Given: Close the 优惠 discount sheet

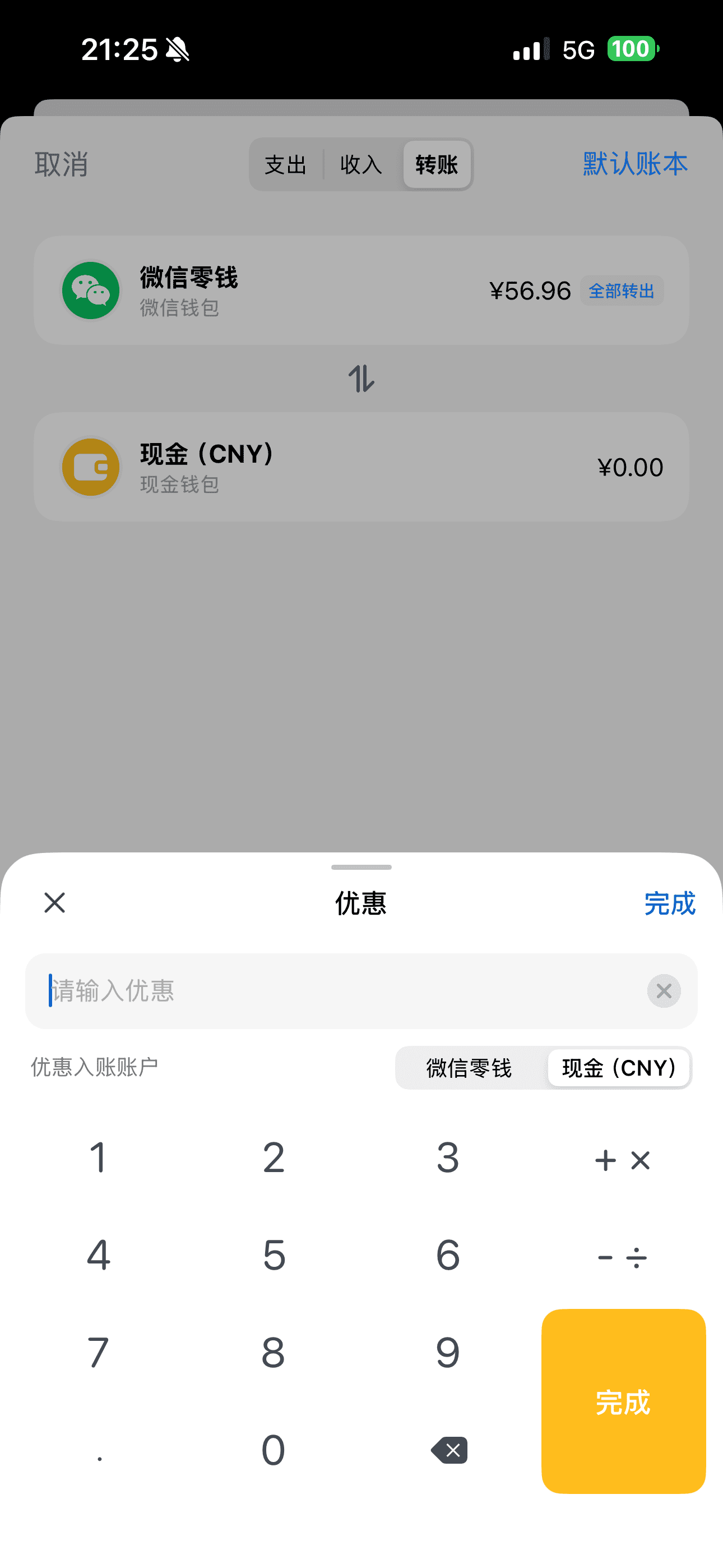Looking at the screenshot, I should coord(55,903).
